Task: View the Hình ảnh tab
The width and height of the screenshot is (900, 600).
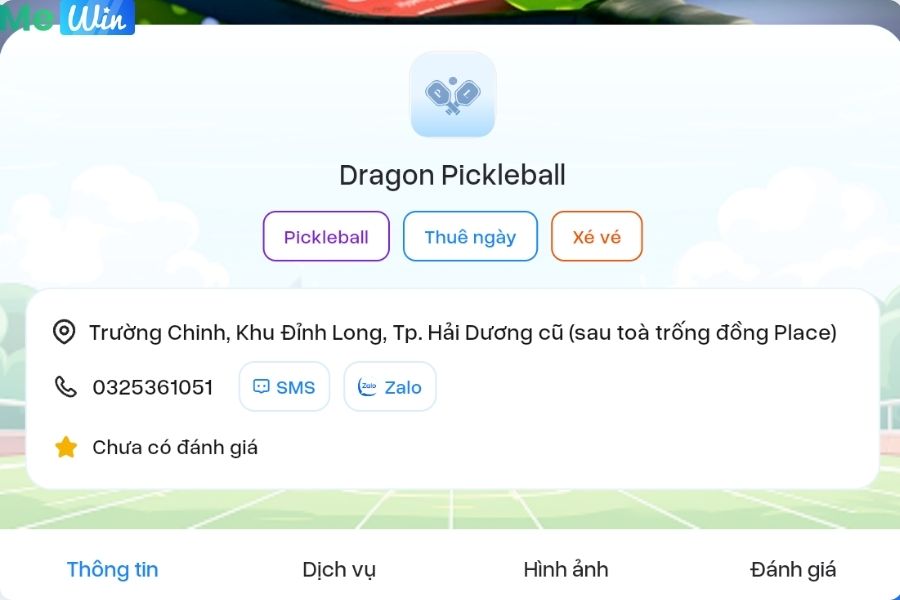Action: pos(565,570)
